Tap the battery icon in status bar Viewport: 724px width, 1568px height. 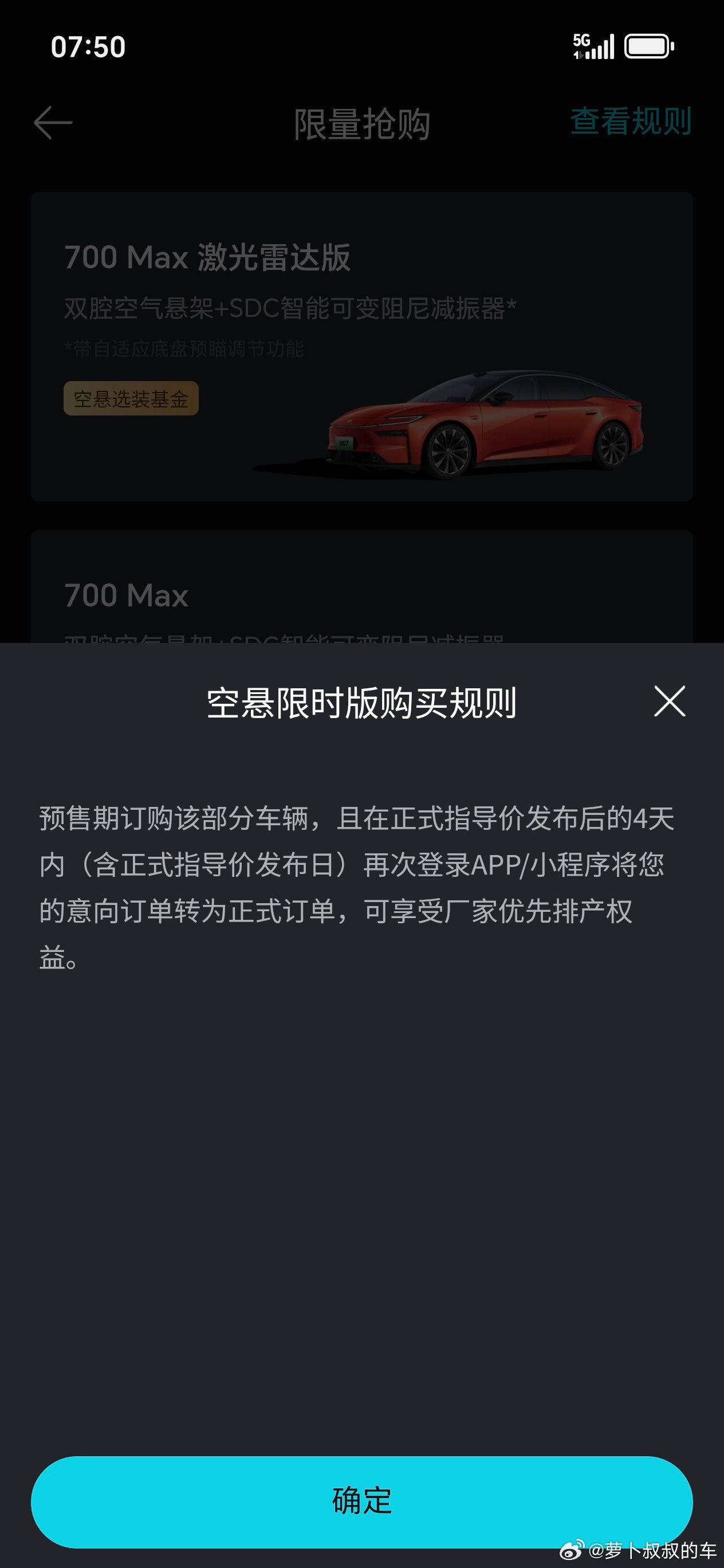pos(647,46)
